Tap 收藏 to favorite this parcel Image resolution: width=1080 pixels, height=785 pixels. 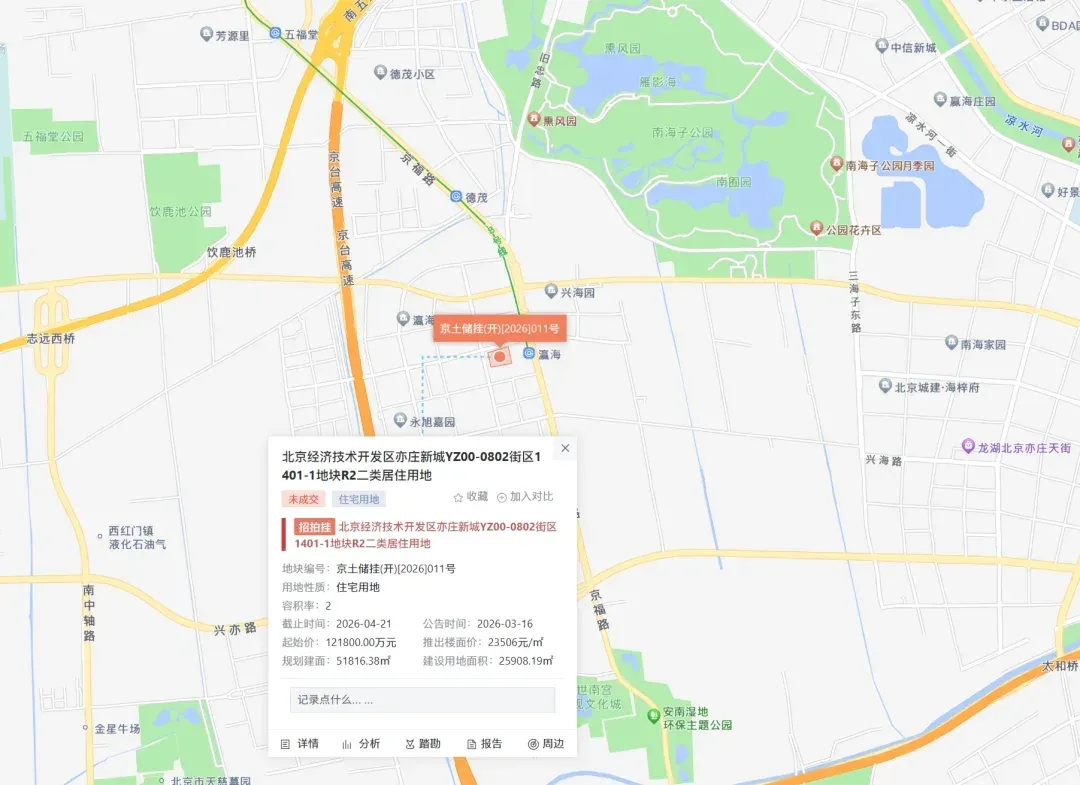470,497
